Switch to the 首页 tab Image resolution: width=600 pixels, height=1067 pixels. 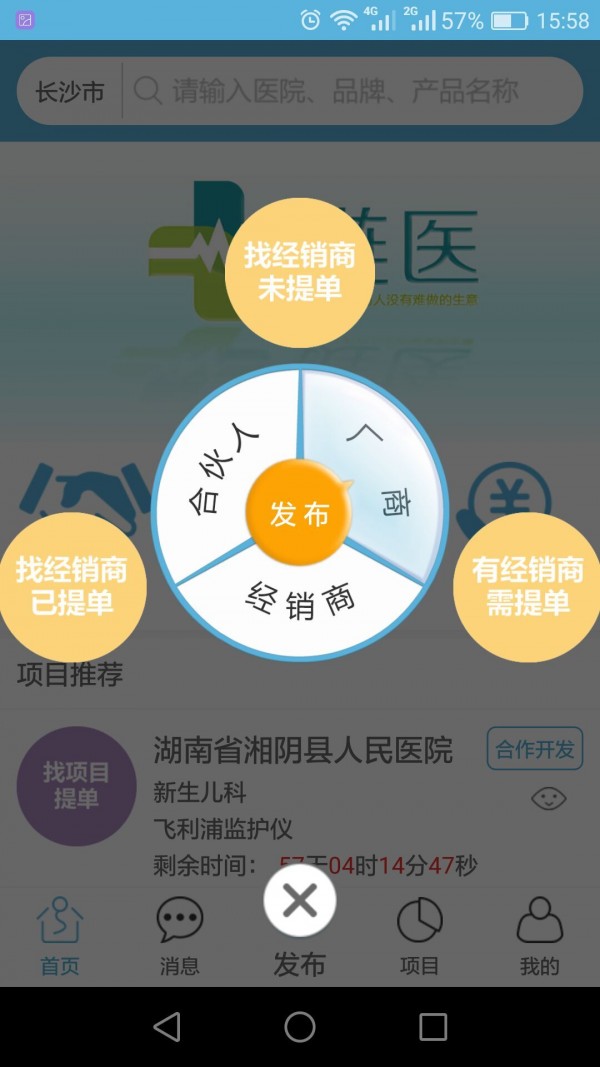(x=60, y=937)
